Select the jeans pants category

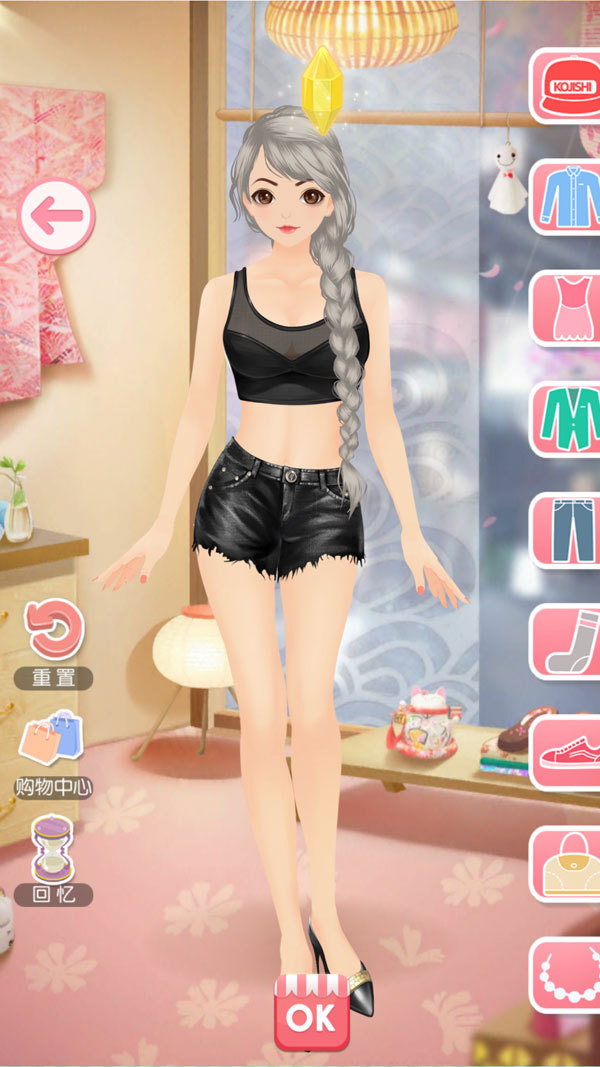click(x=568, y=530)
